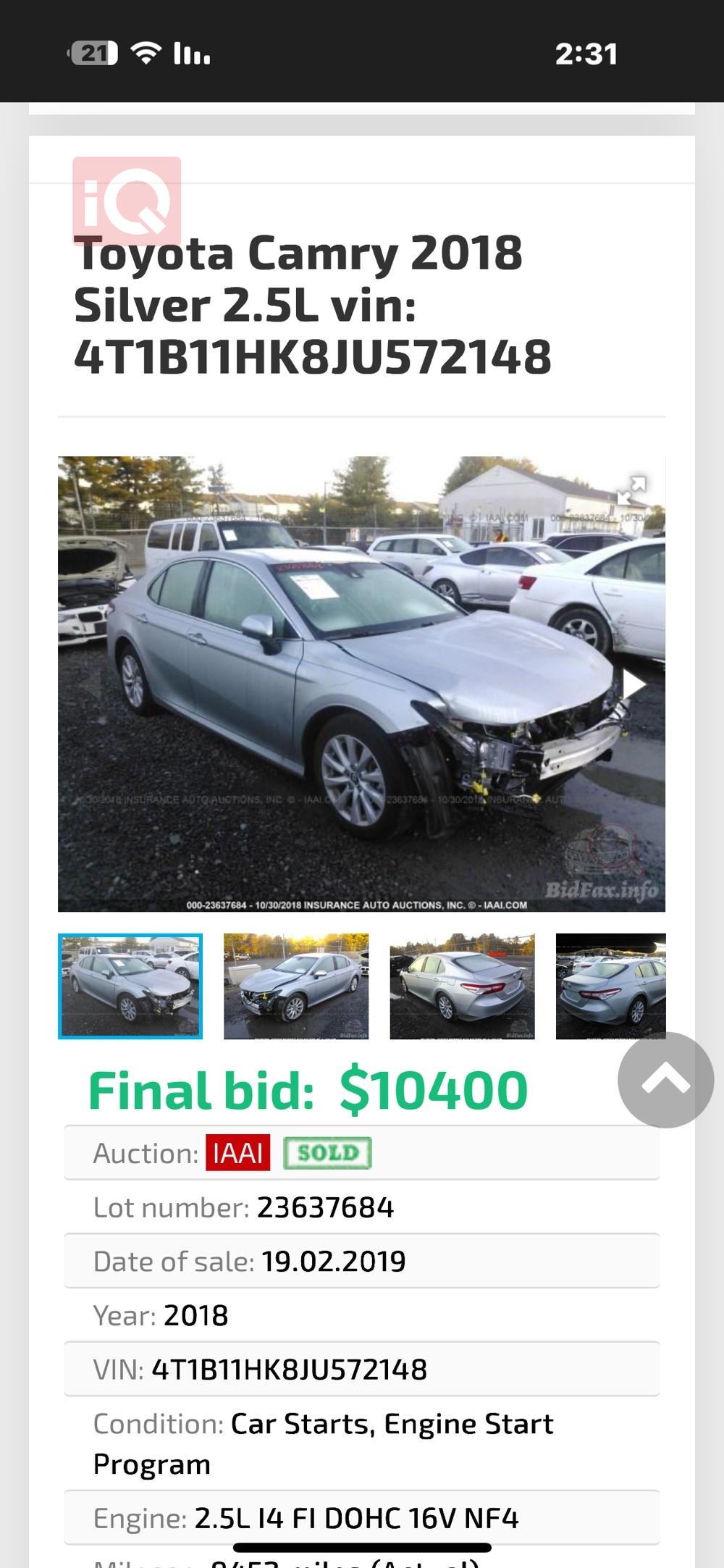
Task: Click the VIN 4T1B11HK8JU572148 text
Action: click(x=290, y=1368)
